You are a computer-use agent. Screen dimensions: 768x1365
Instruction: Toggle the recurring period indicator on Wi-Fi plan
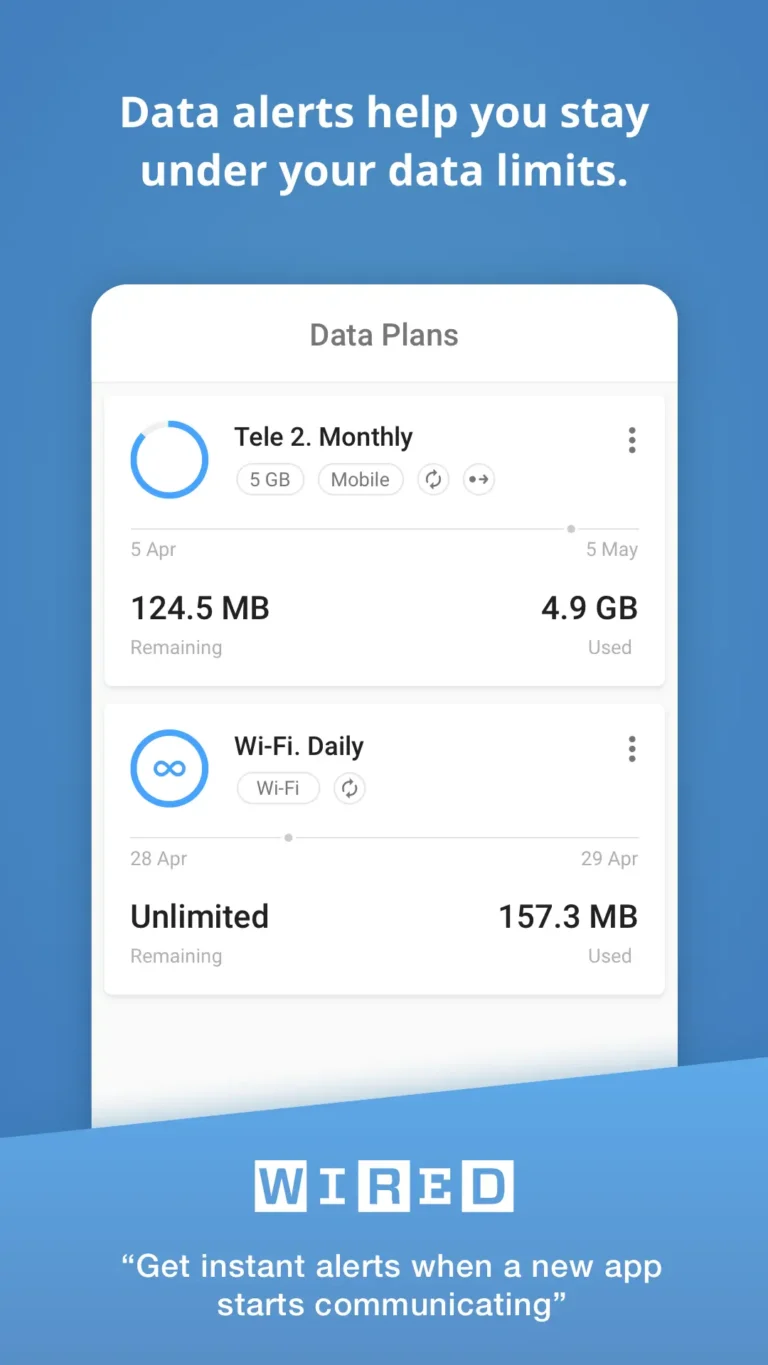tap(288, 837)
